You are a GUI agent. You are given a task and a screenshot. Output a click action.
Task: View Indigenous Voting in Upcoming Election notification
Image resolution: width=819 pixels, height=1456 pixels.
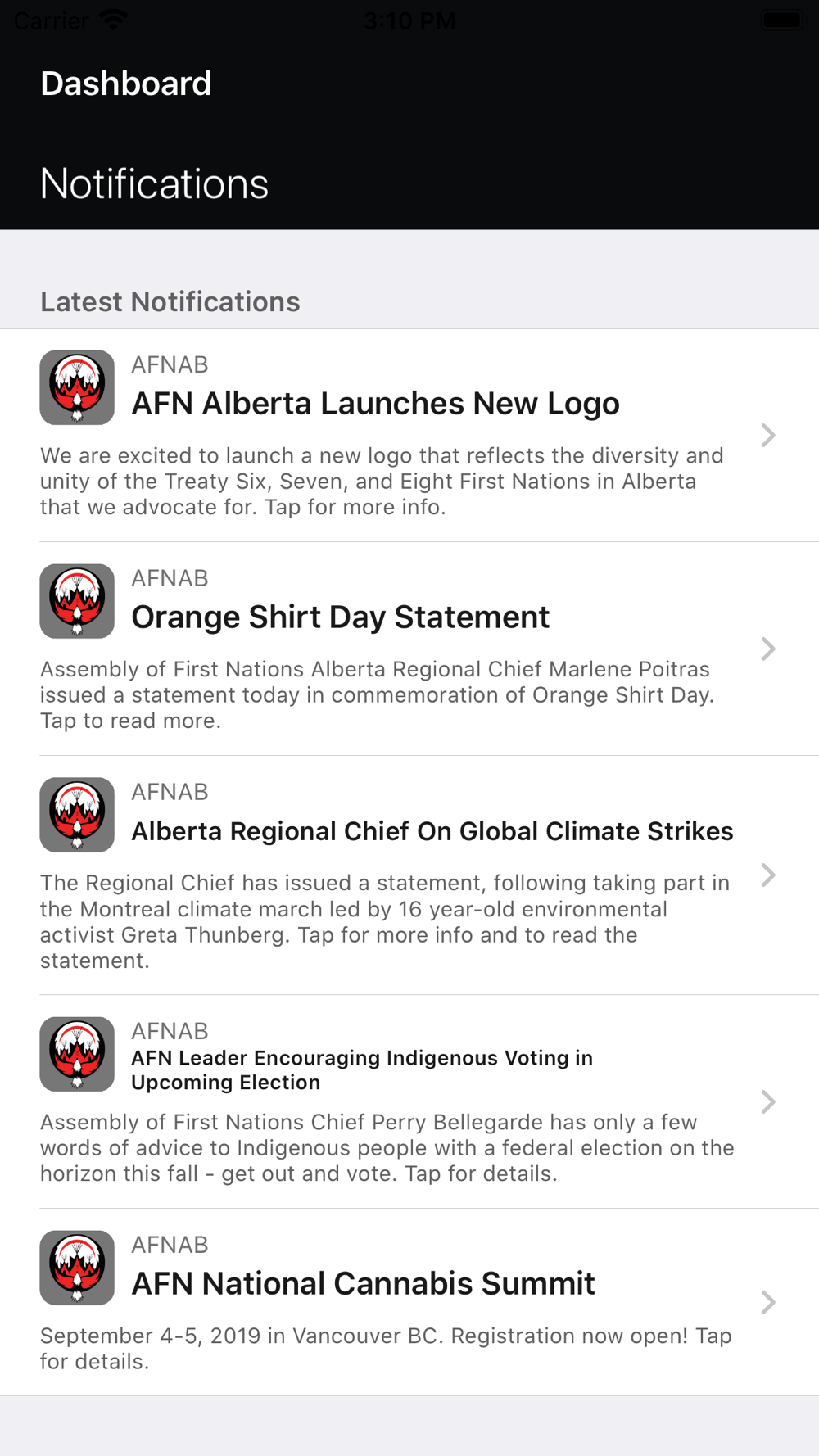(x=409, y=1101)
